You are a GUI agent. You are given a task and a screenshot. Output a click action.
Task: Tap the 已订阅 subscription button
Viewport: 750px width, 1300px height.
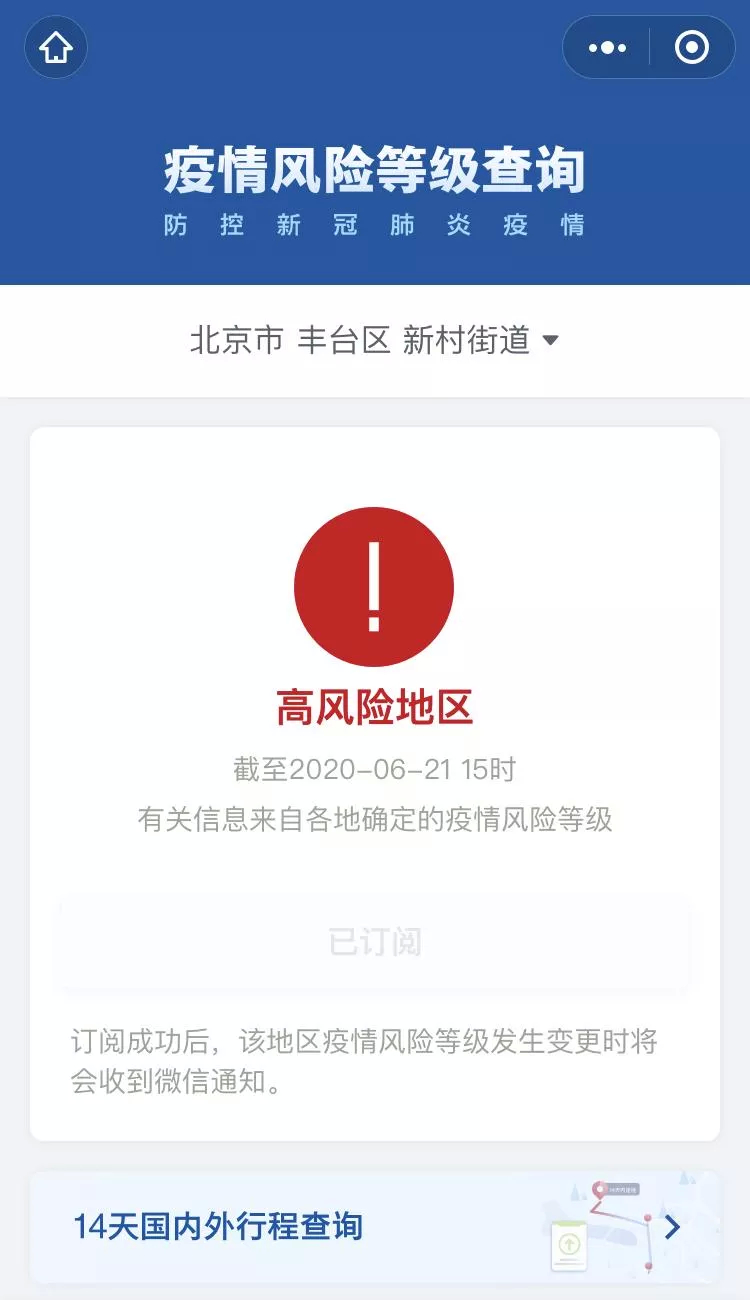pos(375,942)
